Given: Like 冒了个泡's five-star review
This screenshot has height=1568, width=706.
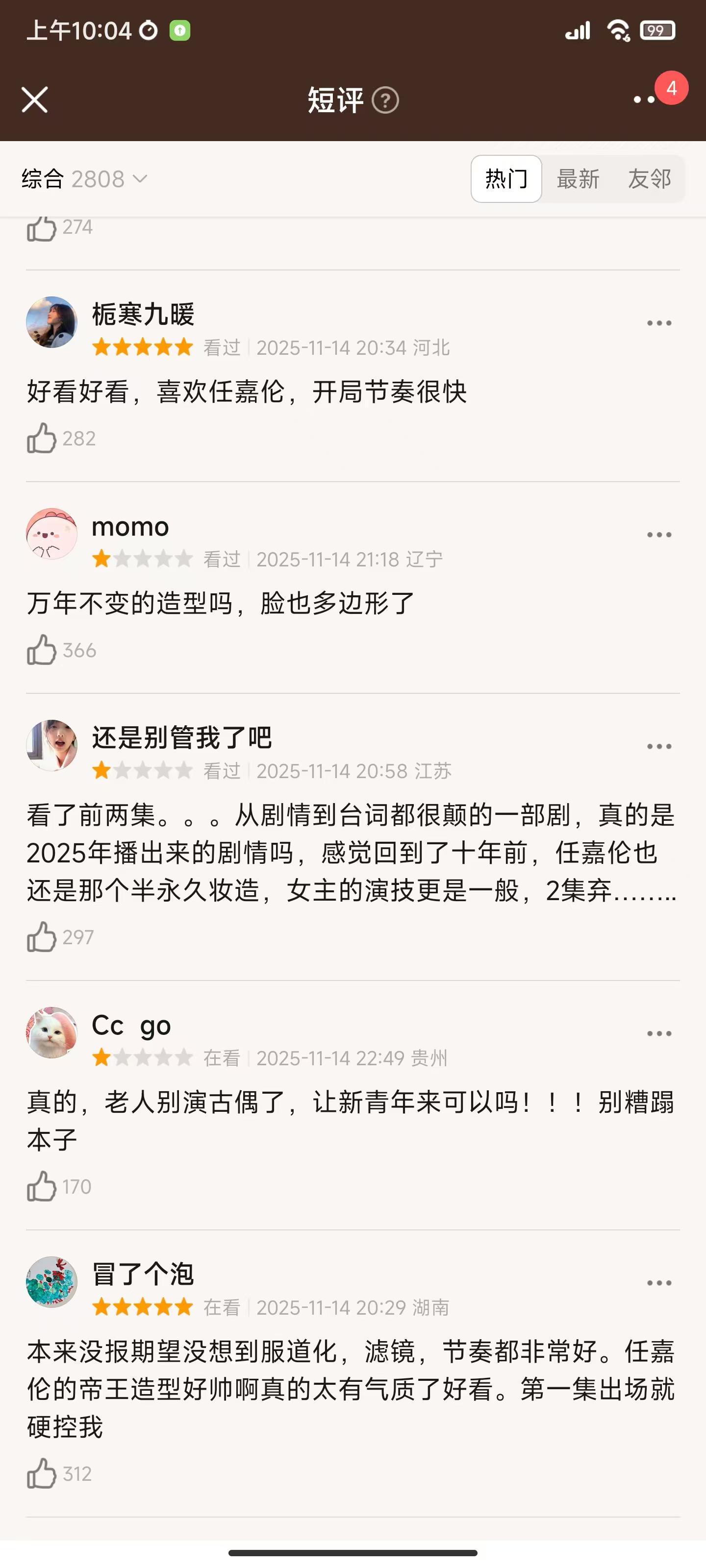Looking at the screenshot, I should 41,1473.
